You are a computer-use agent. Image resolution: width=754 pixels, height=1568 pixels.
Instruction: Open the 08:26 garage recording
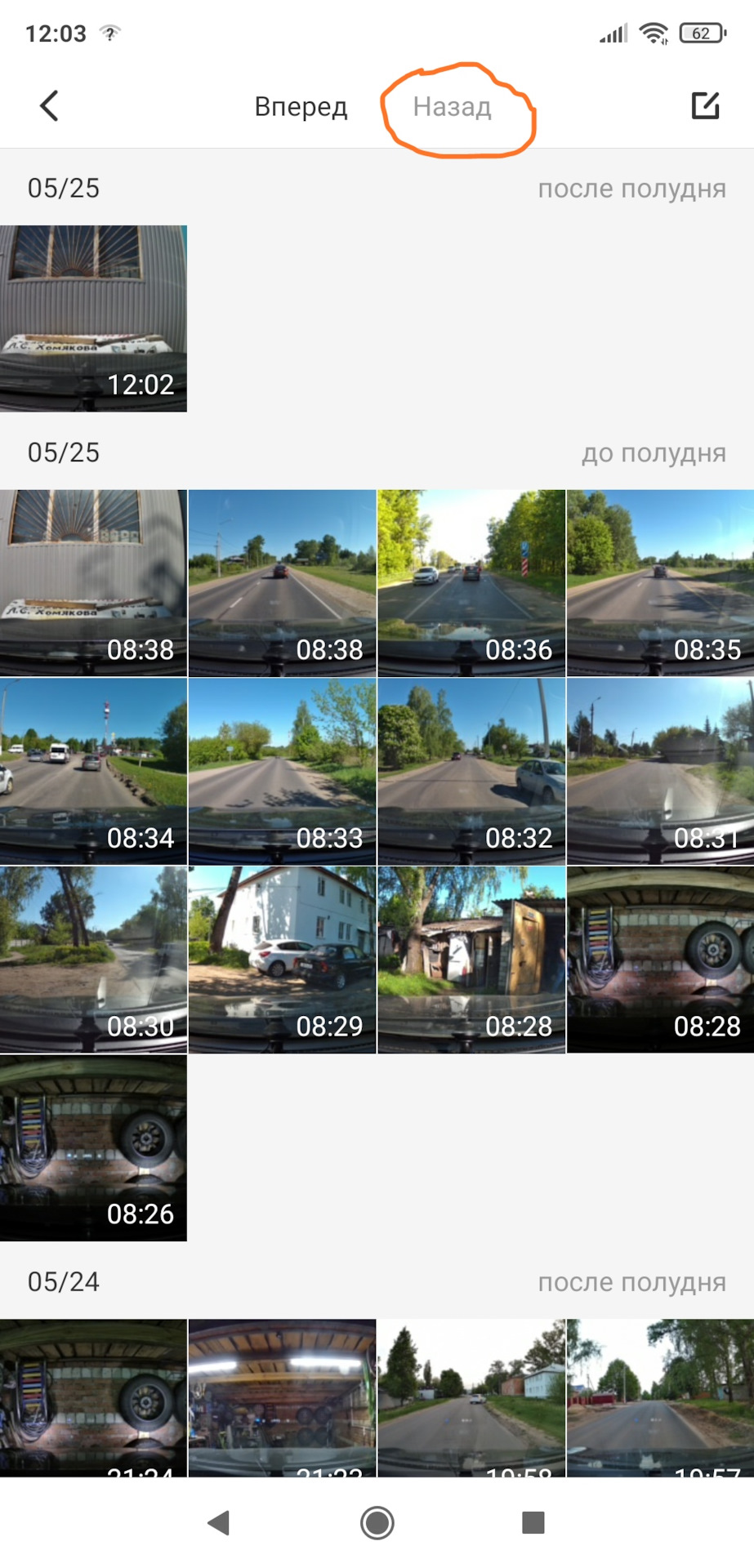(93, 1147)
